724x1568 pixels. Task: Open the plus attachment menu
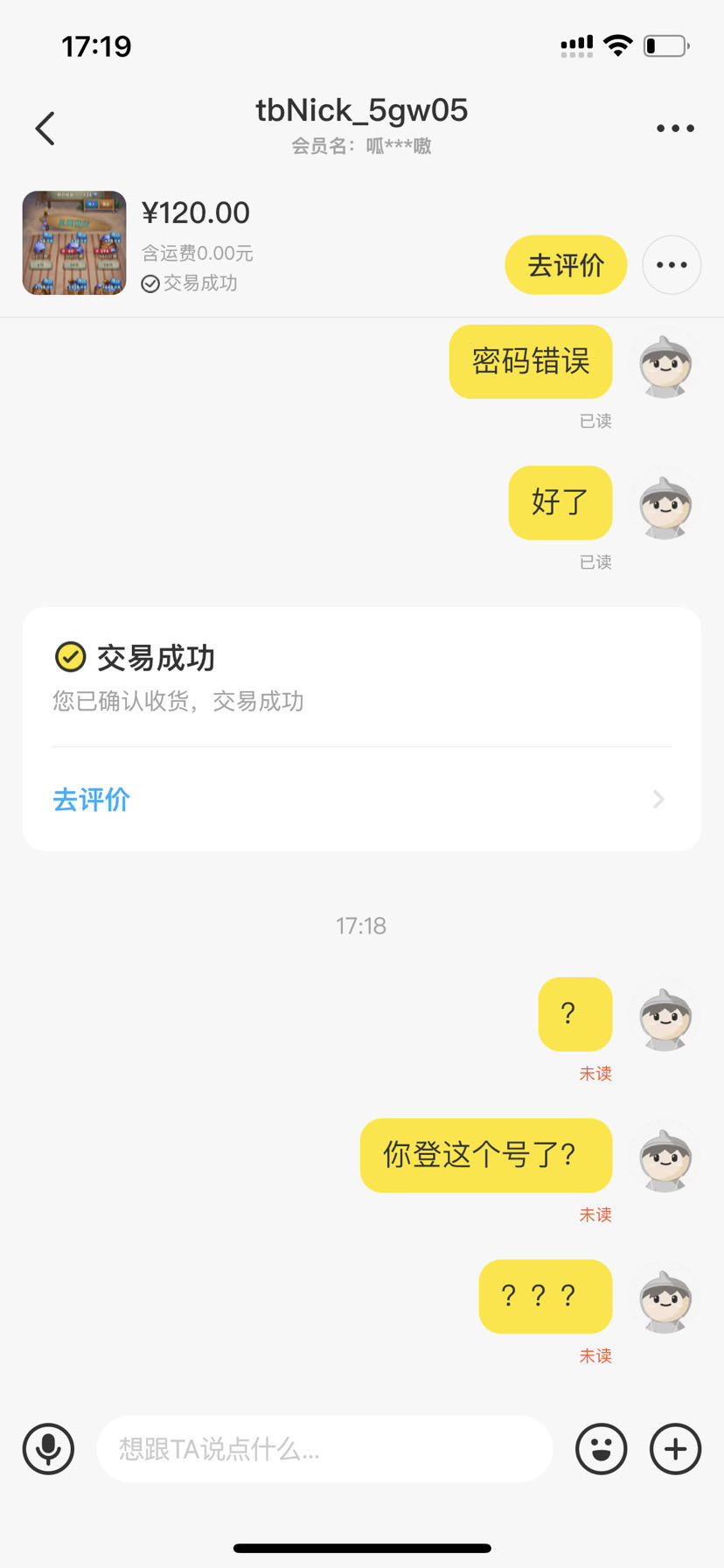coord(675,1449)
